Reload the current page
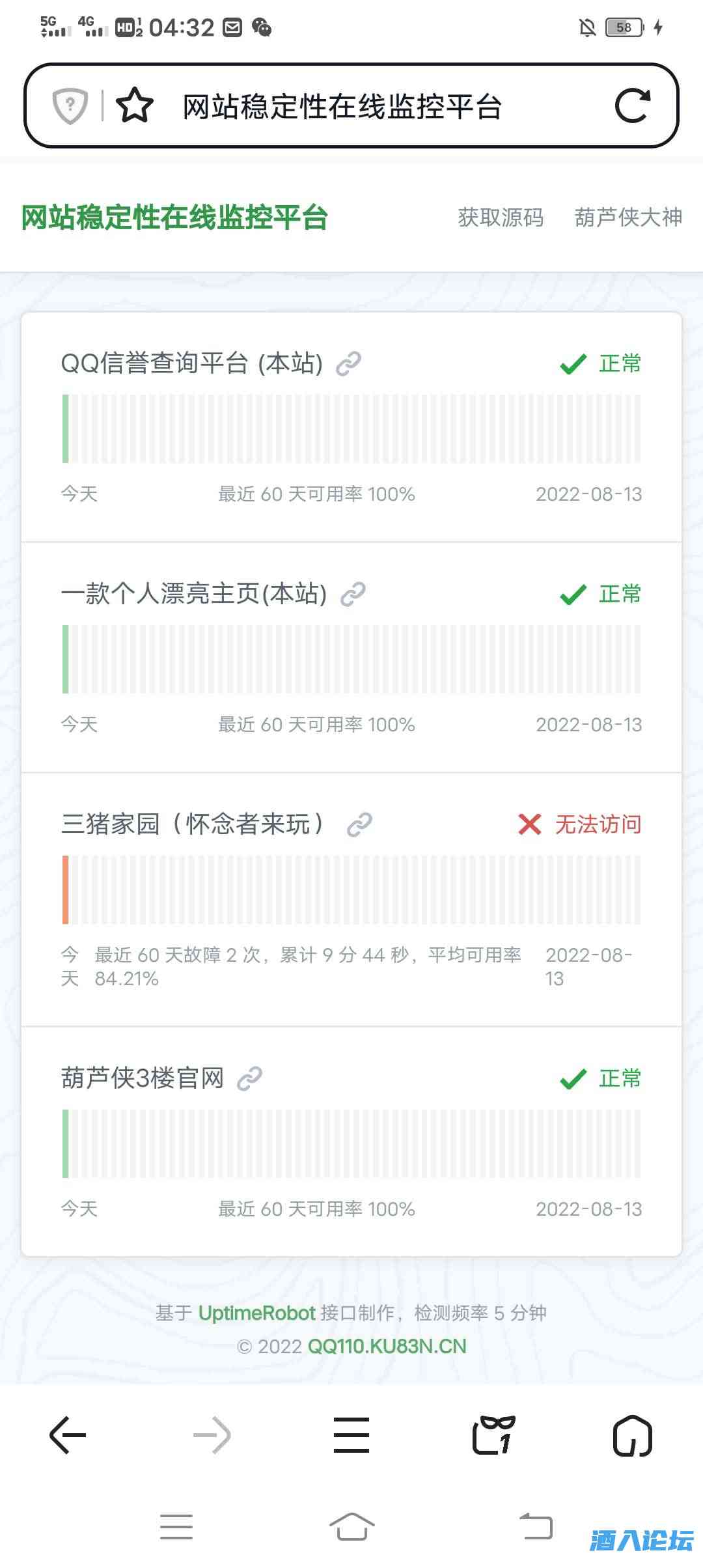703x1568 pixels. tap(632, 105)
